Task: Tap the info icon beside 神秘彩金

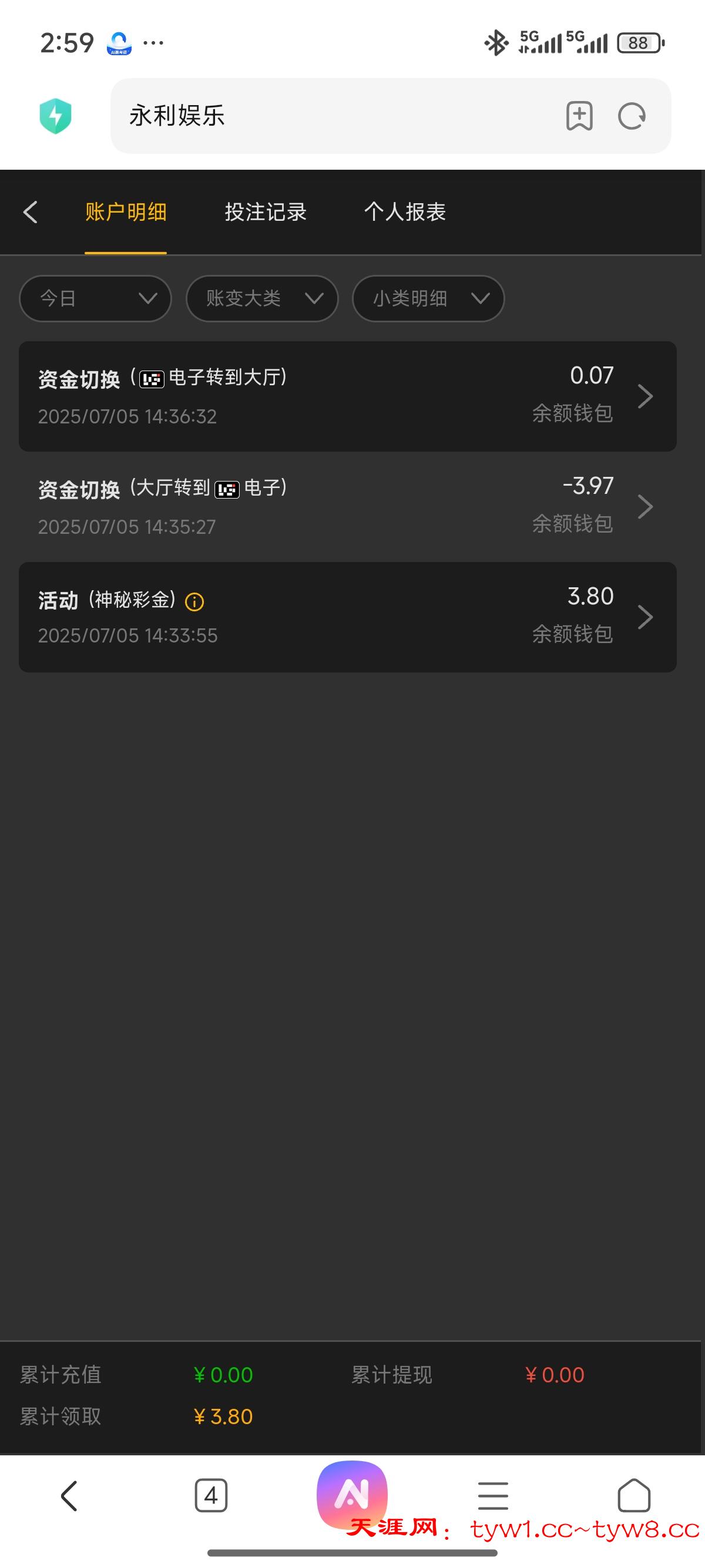Action: (x=194, y=602)
